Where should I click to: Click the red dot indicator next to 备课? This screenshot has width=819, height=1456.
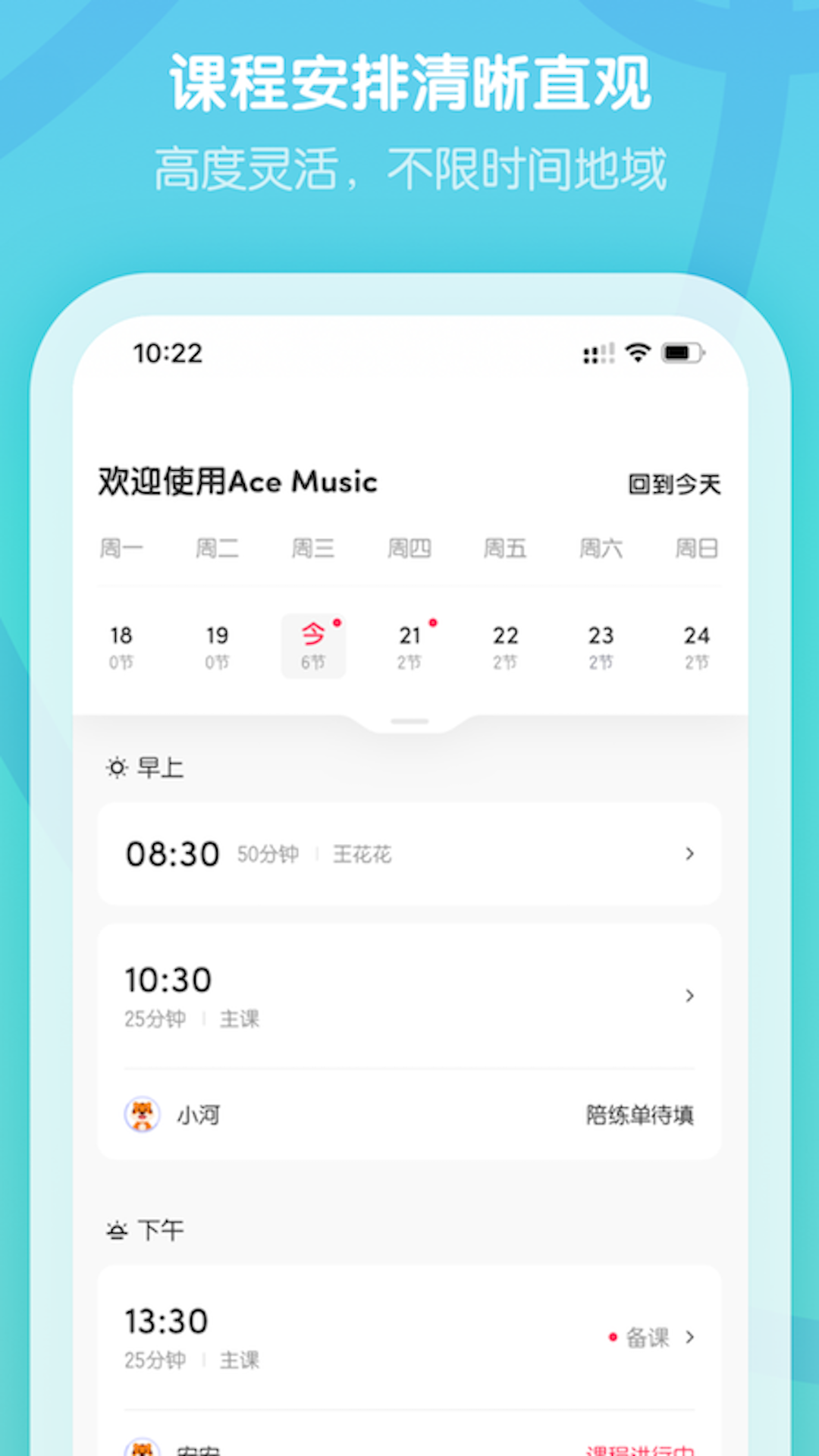click(x=611, y=1338)
